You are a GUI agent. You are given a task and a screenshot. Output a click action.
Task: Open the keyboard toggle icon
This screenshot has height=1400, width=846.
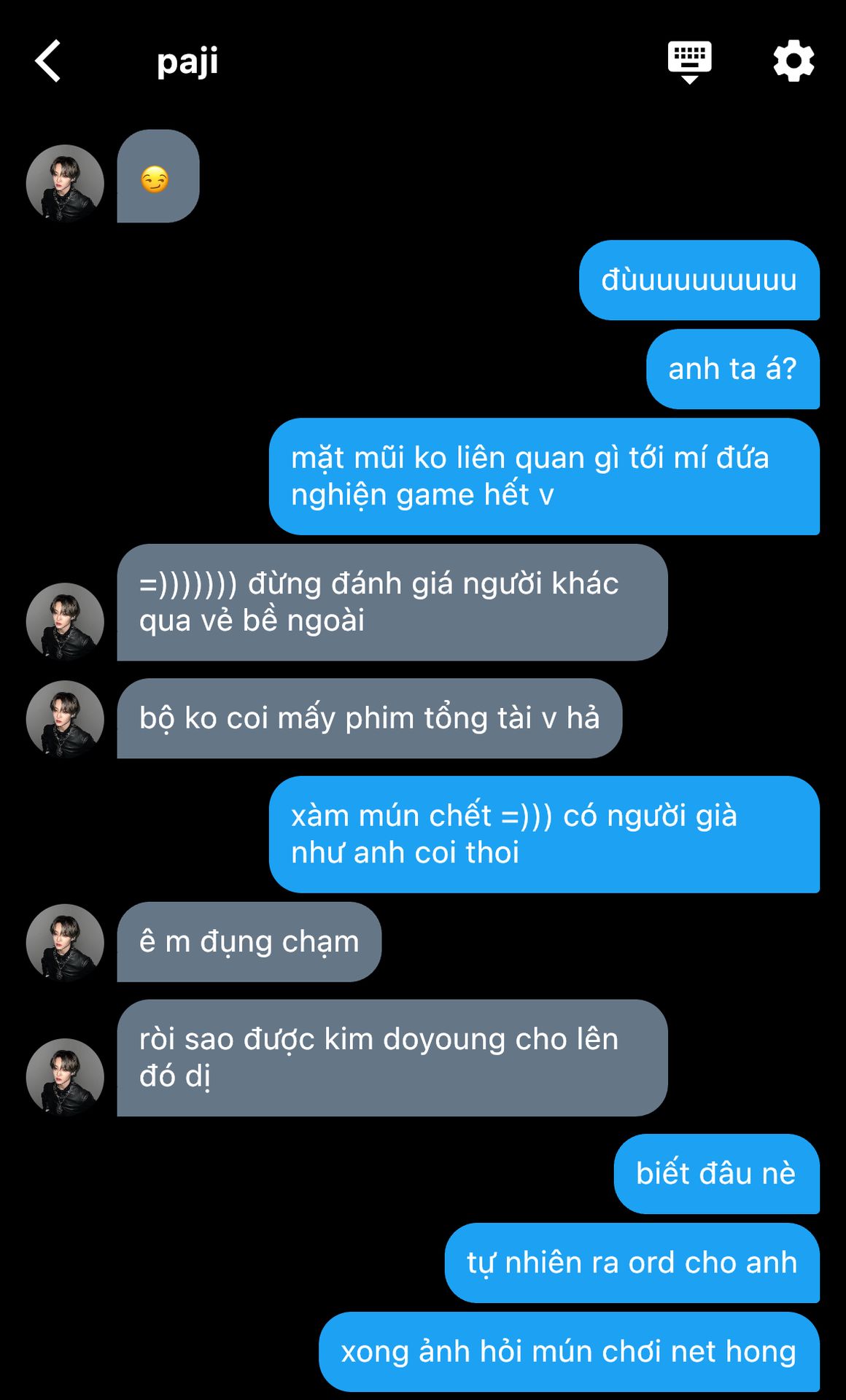689,61
